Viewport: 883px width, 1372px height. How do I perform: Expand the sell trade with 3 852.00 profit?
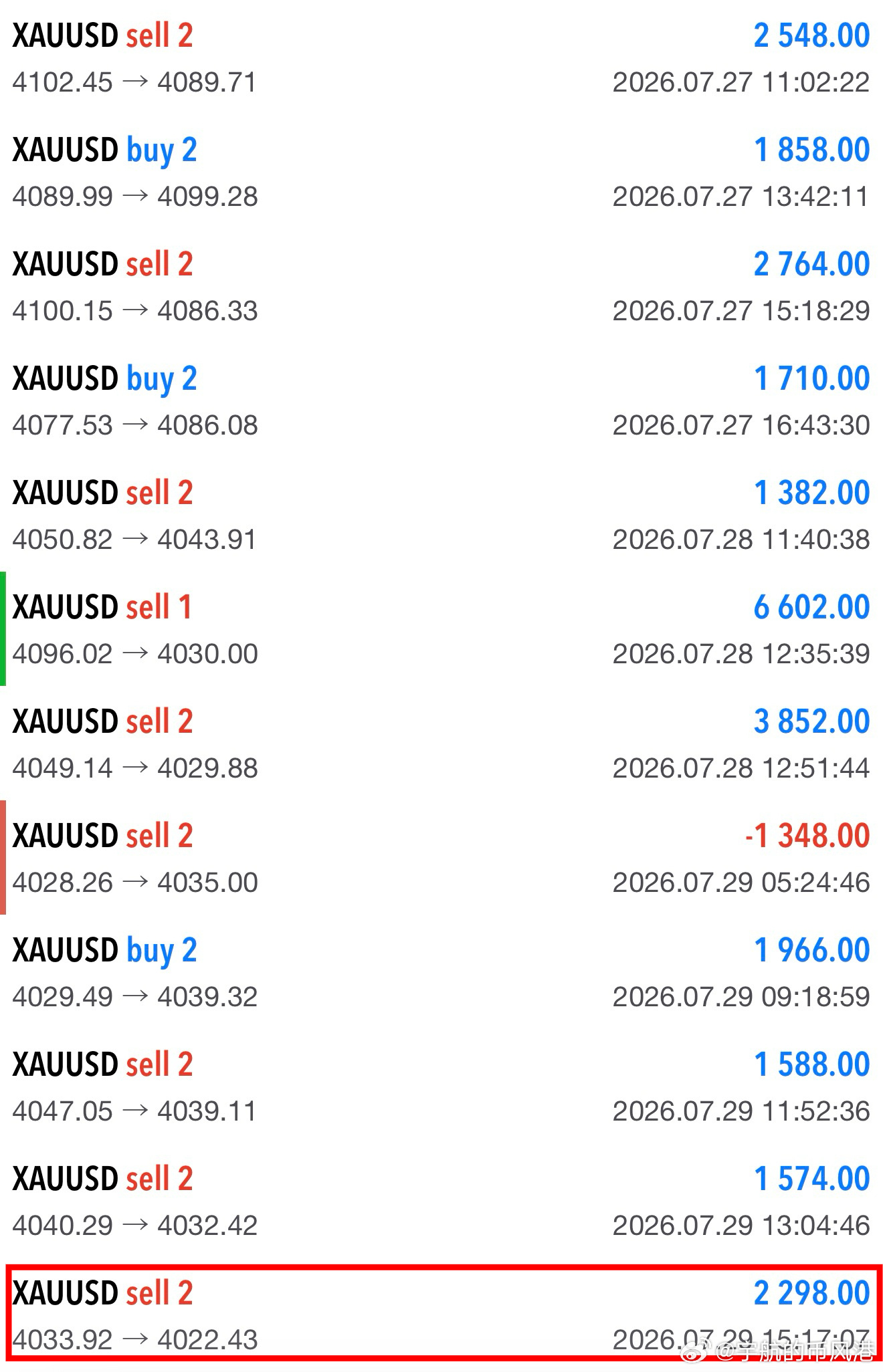pyautogui.click(x=441, y=744)
